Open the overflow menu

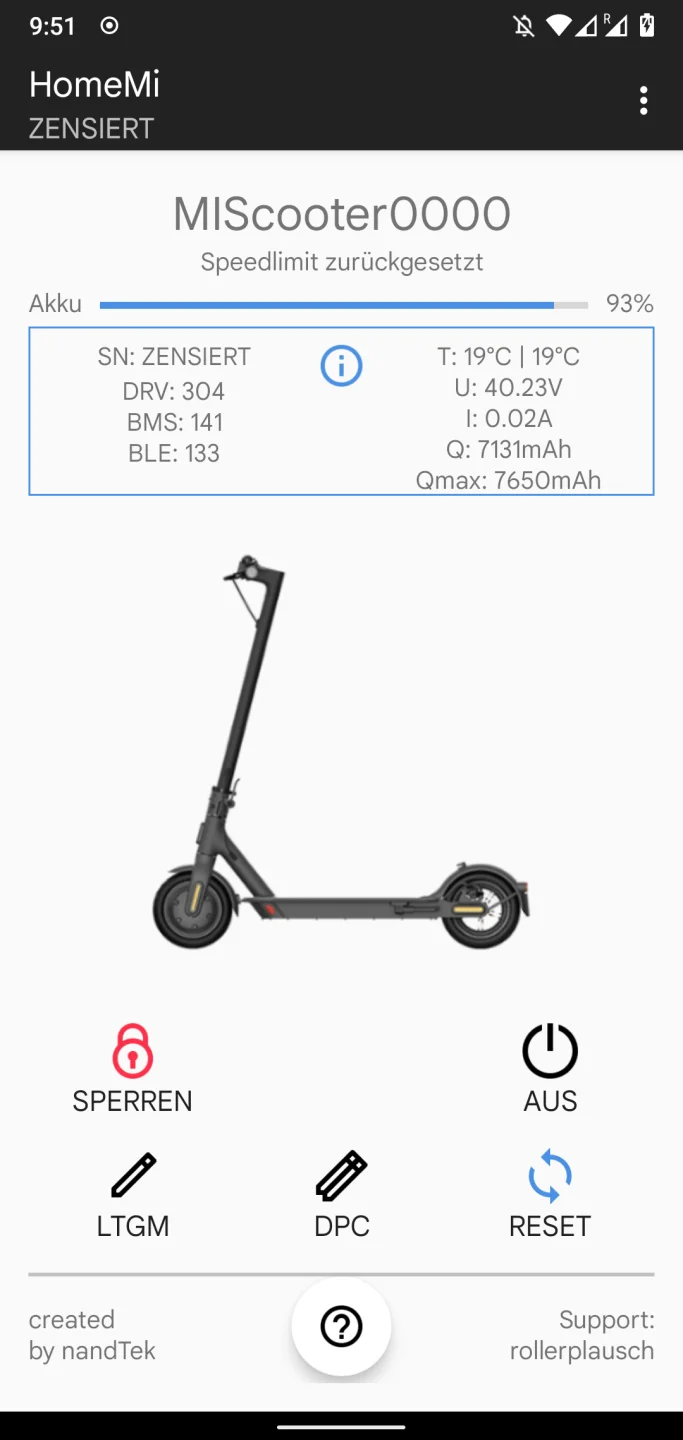[643, 100]
